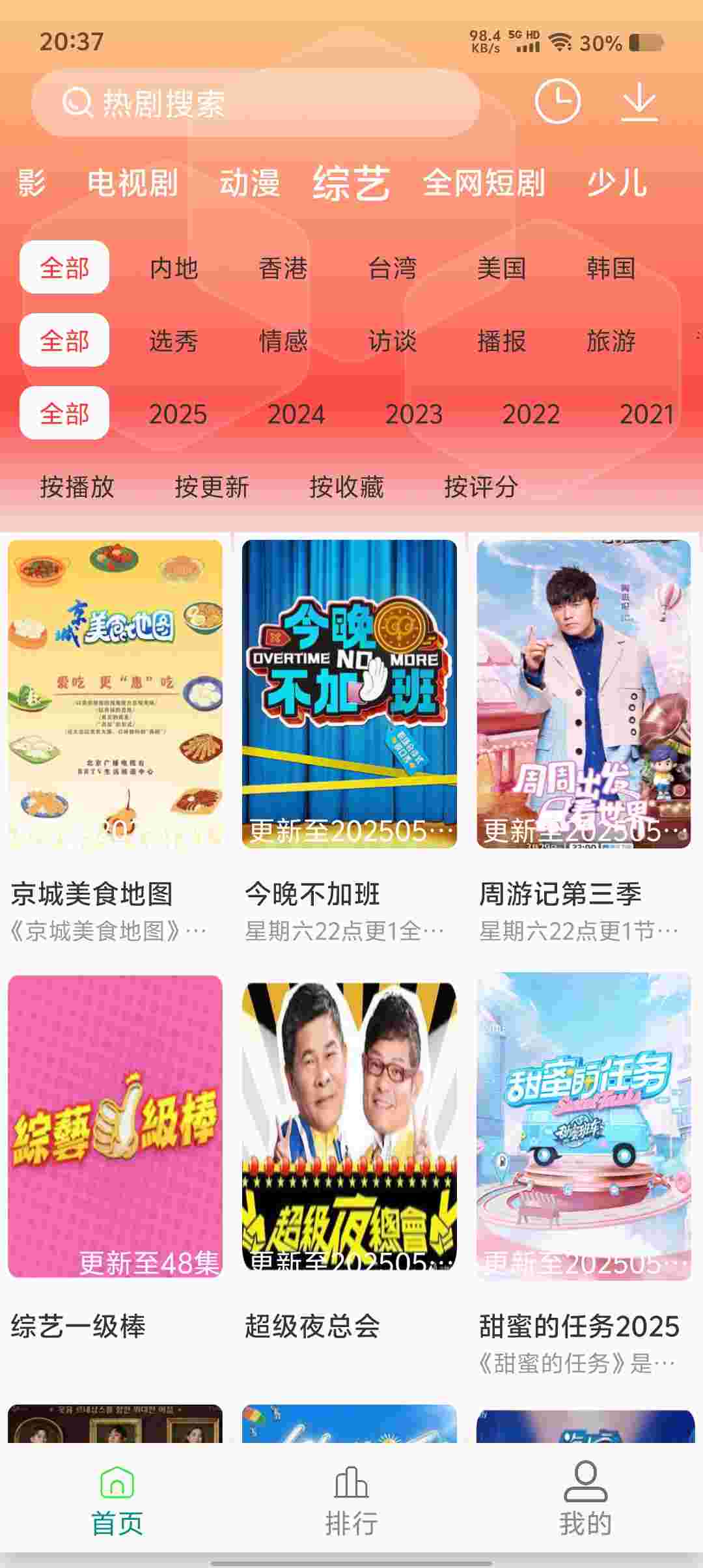Switch to the 少儿 tab

(616, 183)
